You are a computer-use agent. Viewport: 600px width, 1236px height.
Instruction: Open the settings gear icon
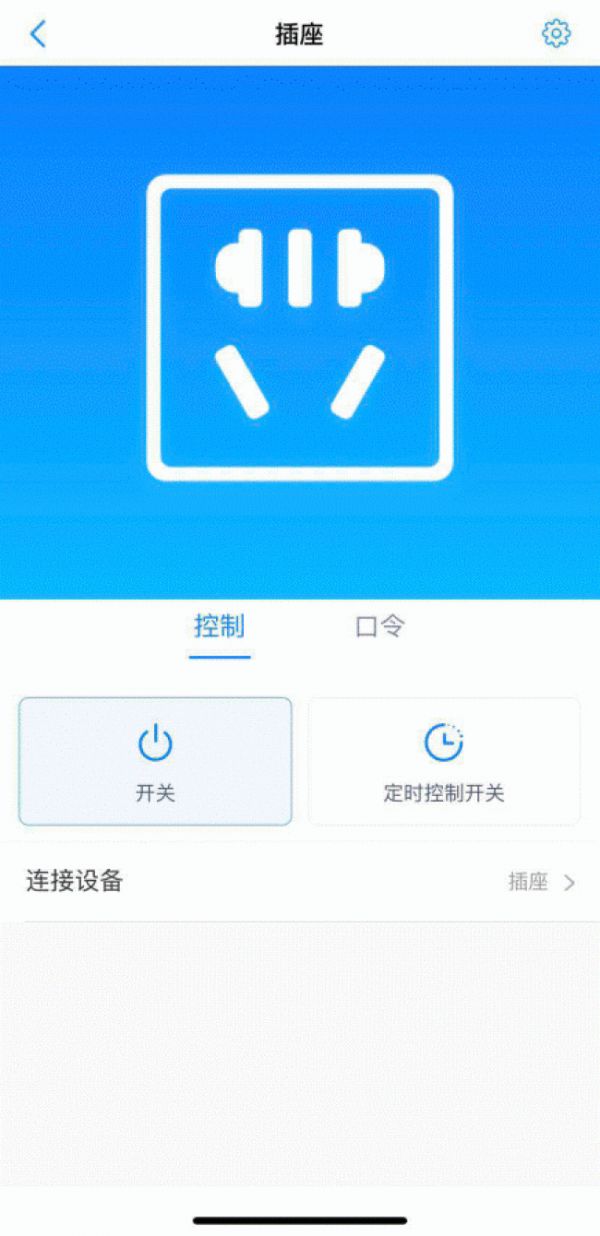[x=555, y=34]
